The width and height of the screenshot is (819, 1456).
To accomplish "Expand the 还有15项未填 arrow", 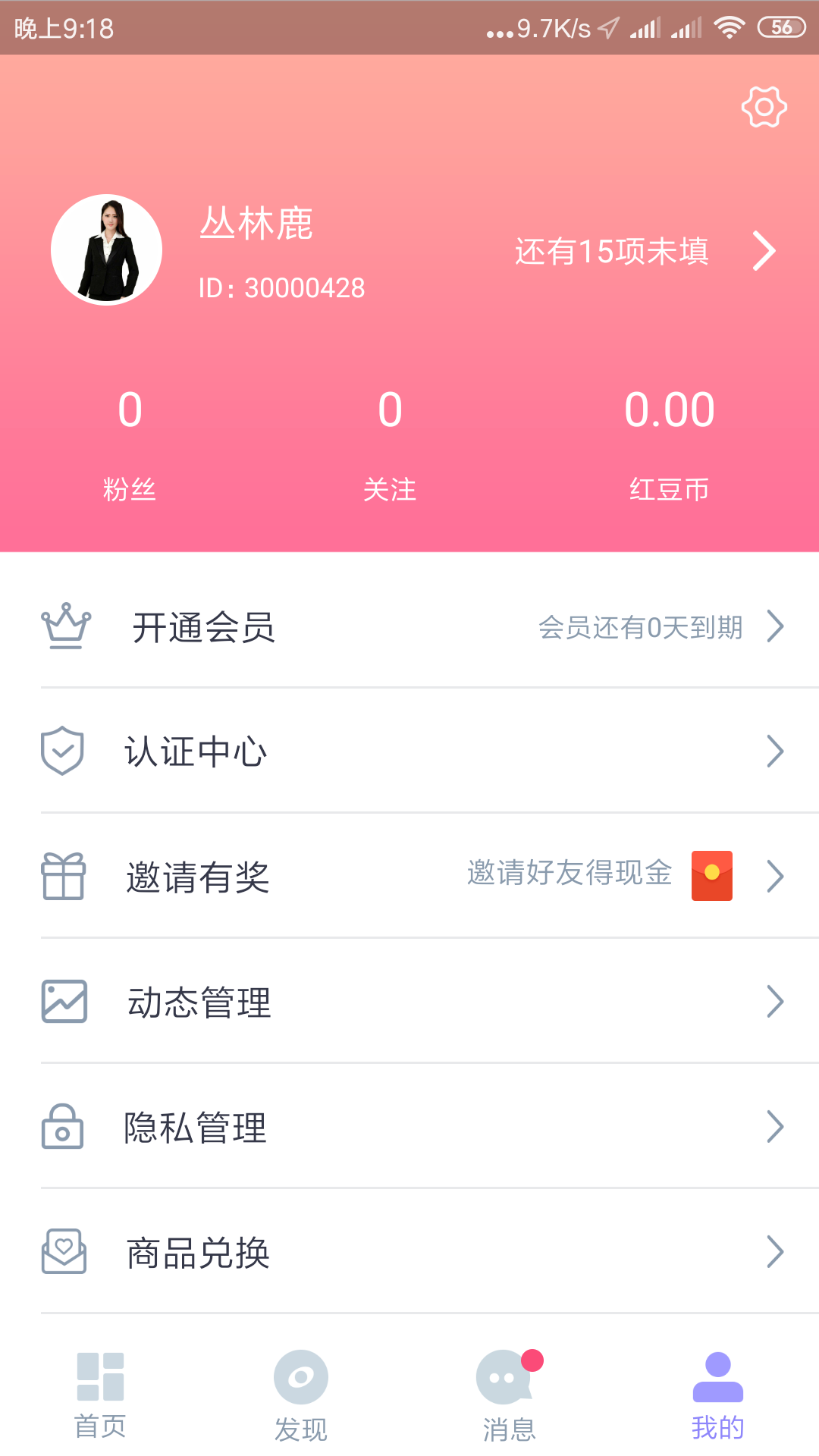I will click(766, 252).
